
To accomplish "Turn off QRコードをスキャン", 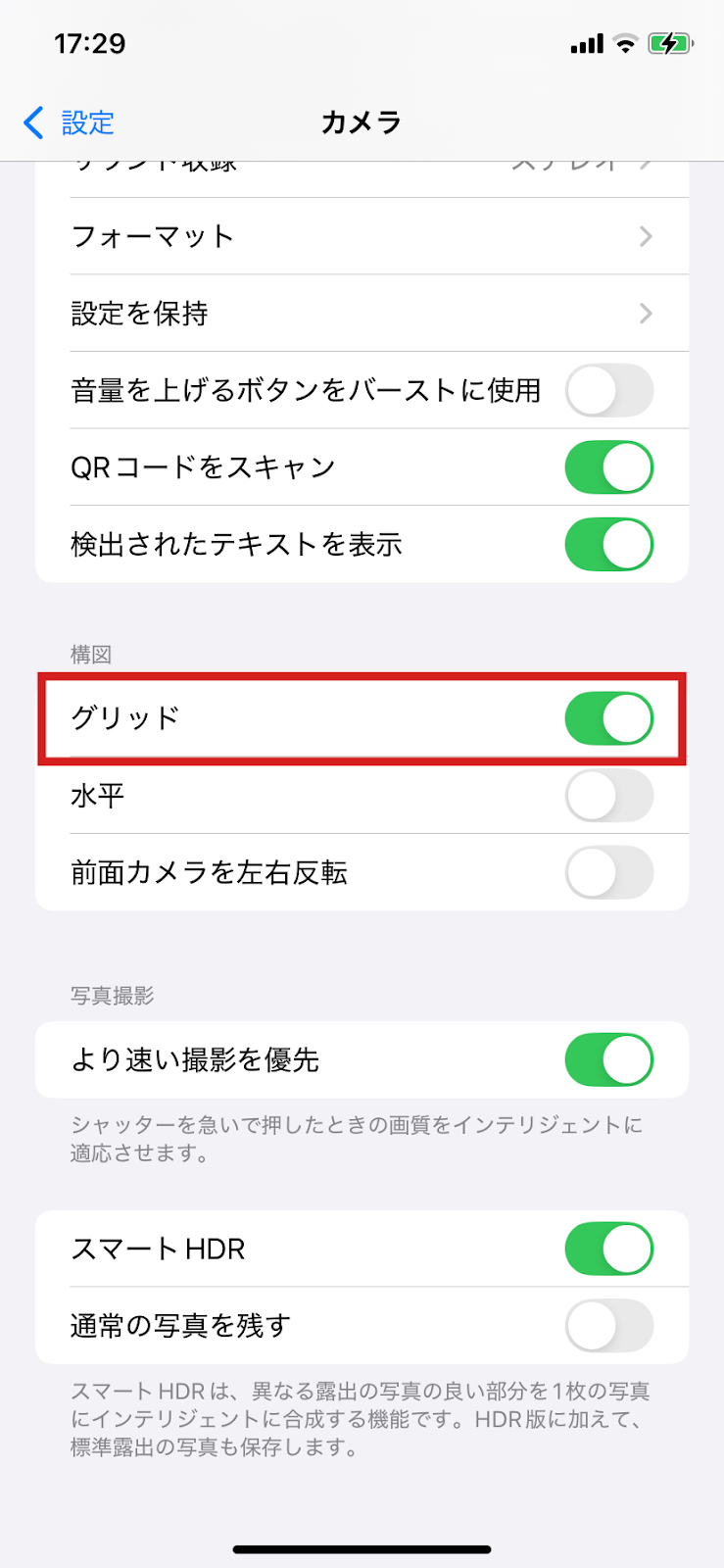I will coord(608,467).
